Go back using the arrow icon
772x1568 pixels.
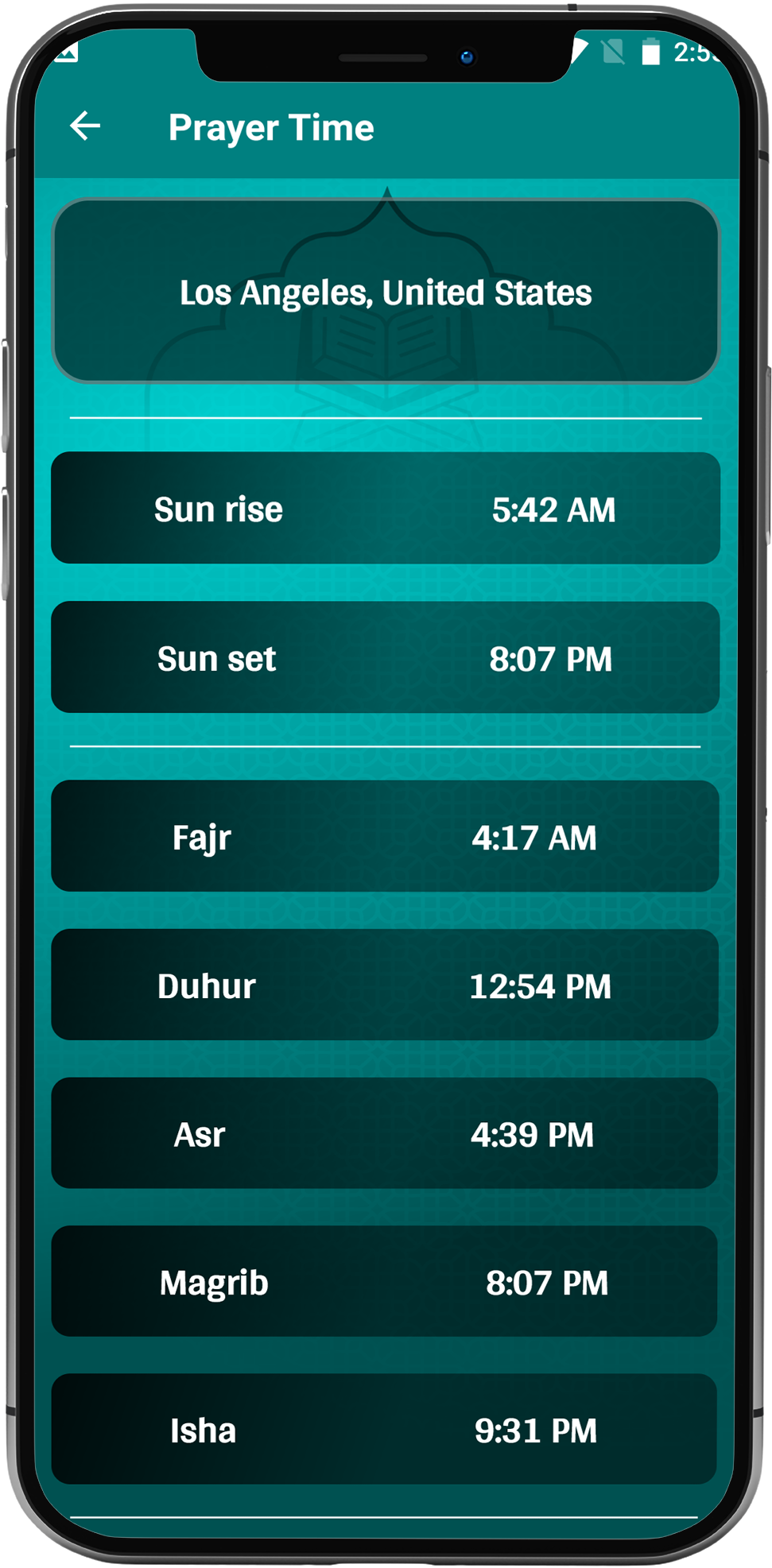(x=85, y=126)
